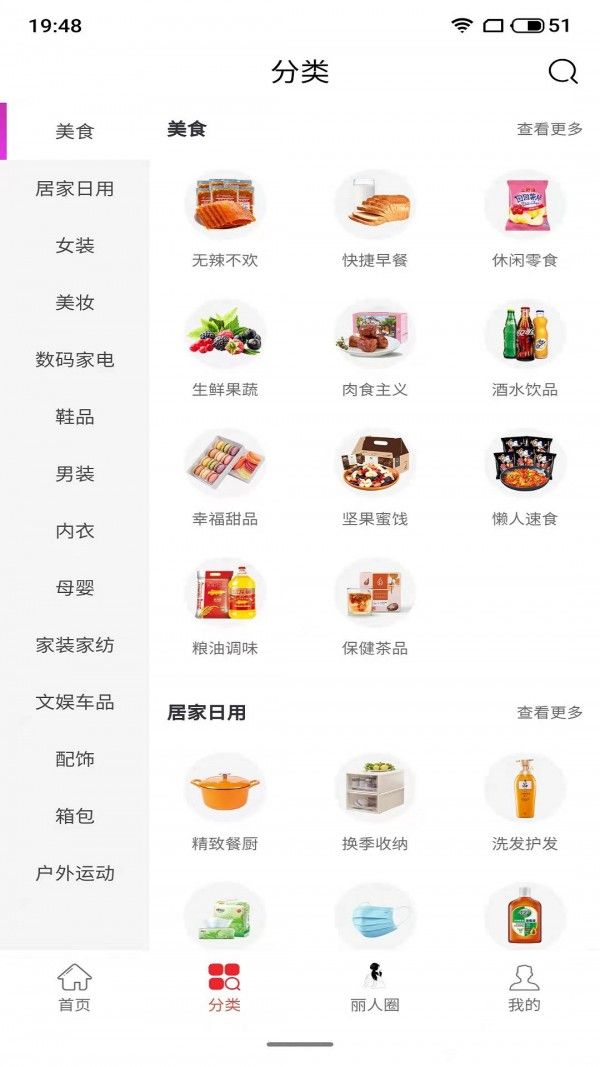View more in the 美食 section

pos(549,129)
